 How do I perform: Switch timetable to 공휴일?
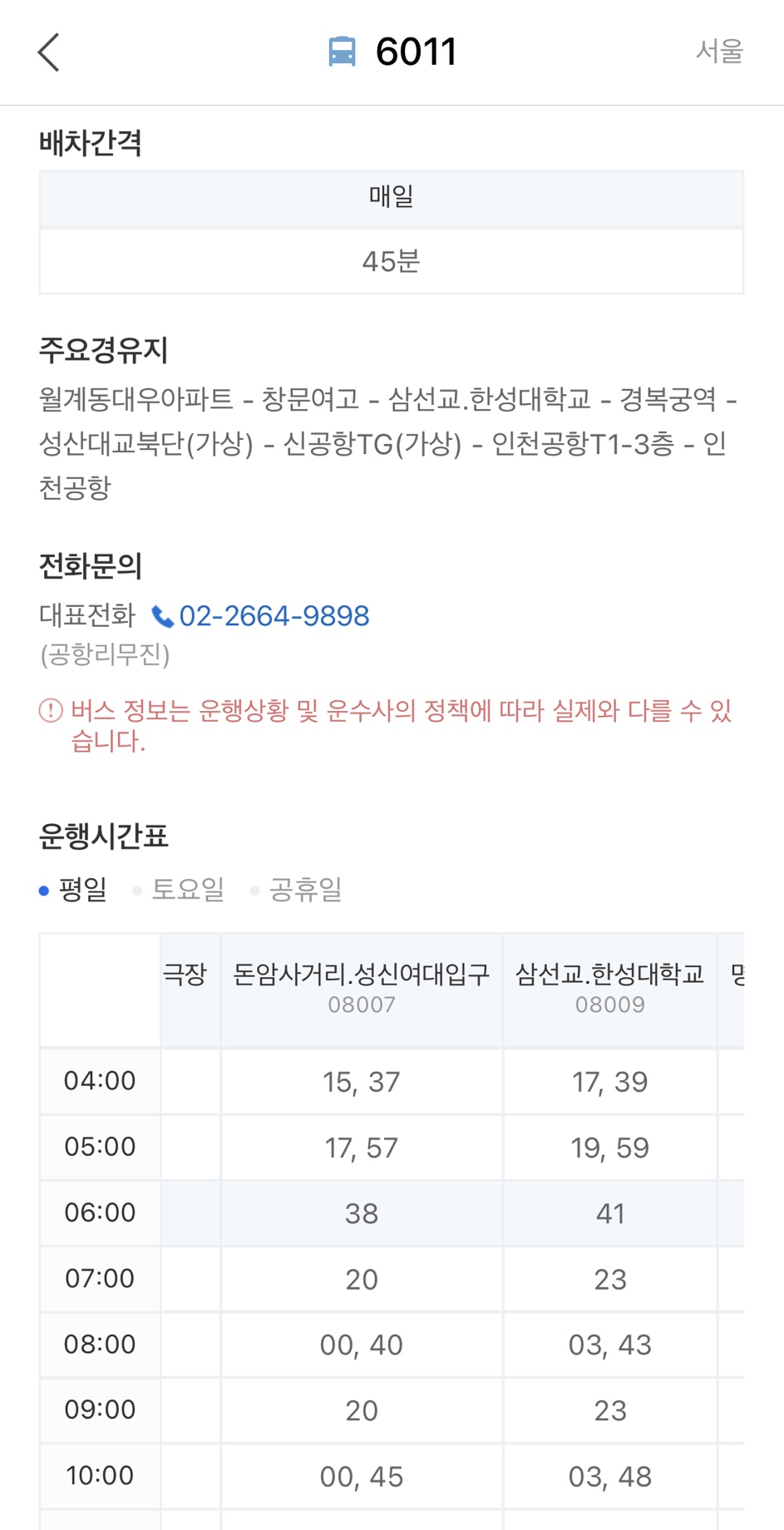[x=297, y=890]
